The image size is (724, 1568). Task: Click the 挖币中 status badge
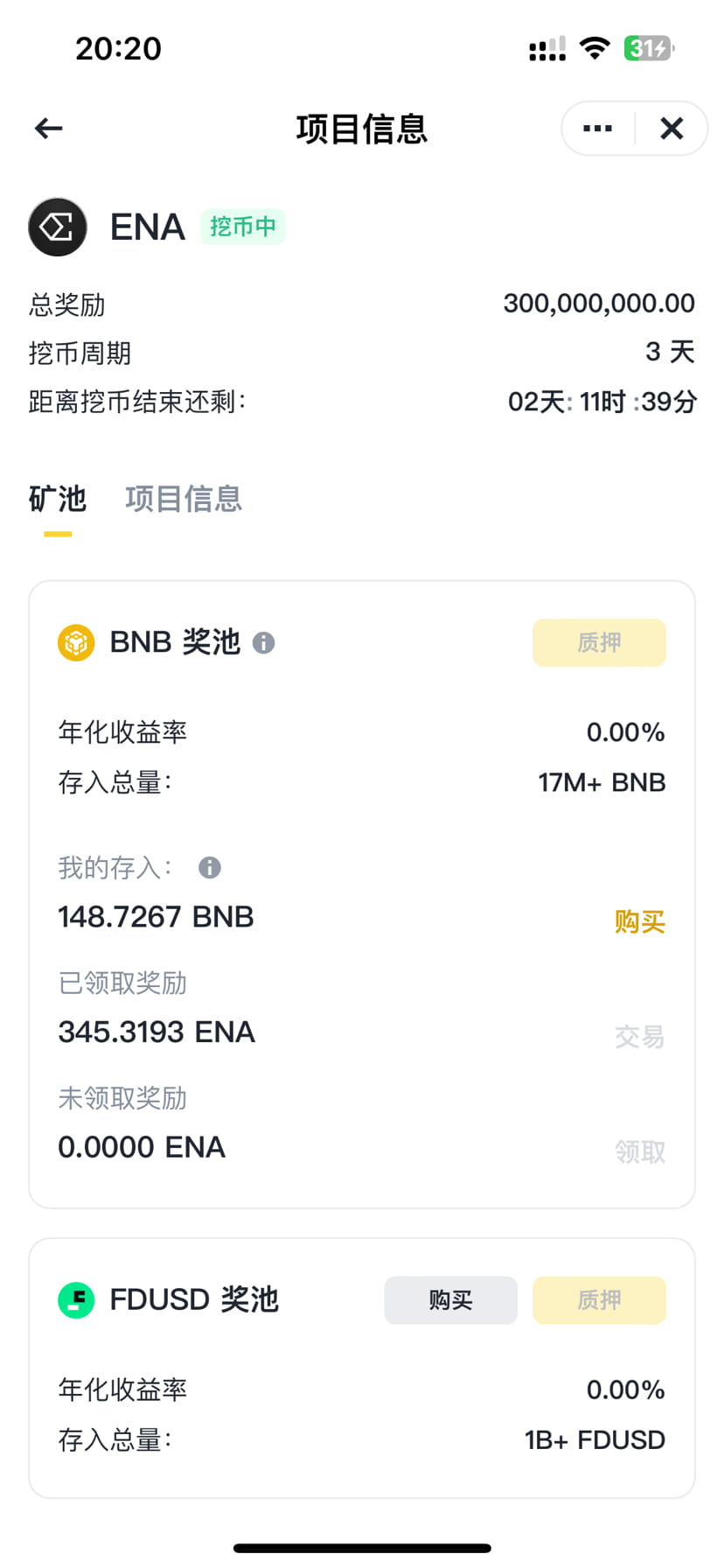point(242,226)
